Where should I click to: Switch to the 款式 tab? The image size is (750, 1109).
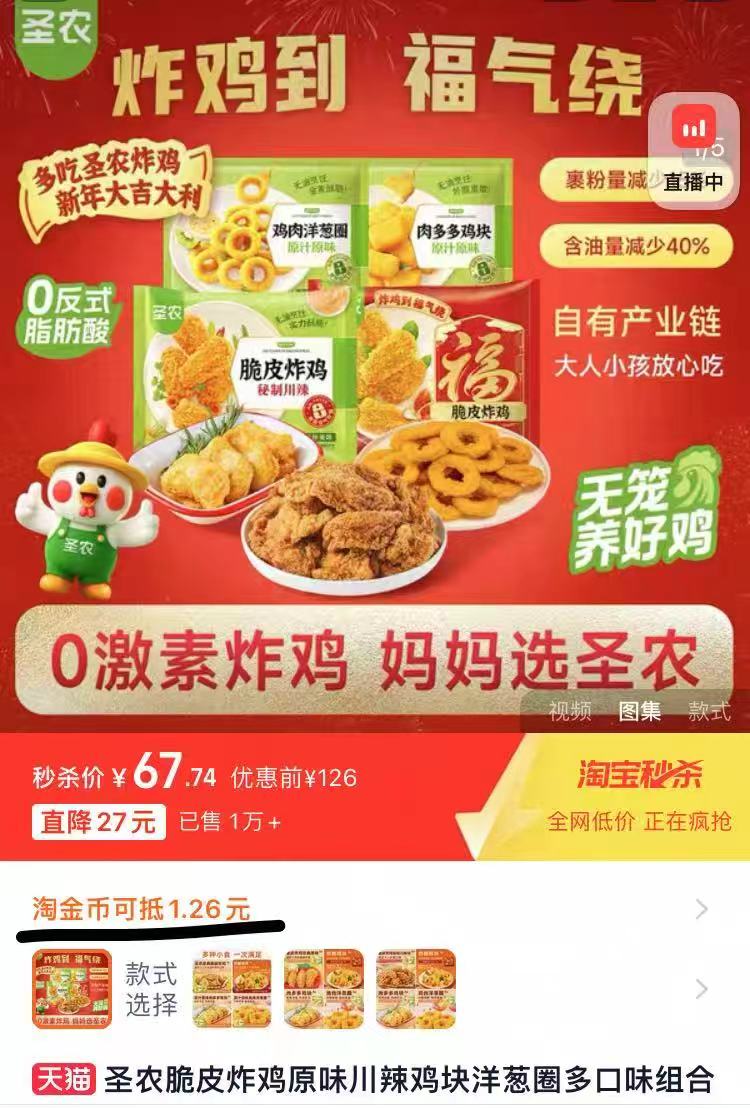pyautogui.click(x=709, y=711)
